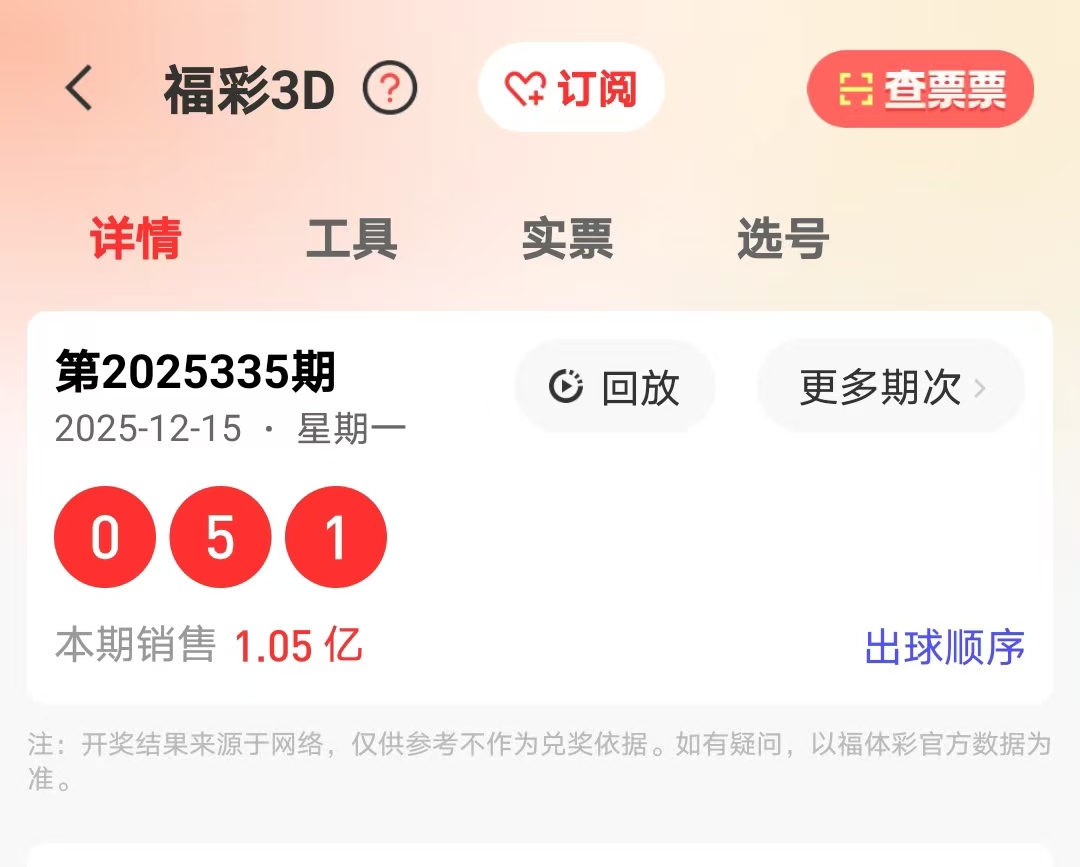Switch to the 实票 tab

point(567,239)
